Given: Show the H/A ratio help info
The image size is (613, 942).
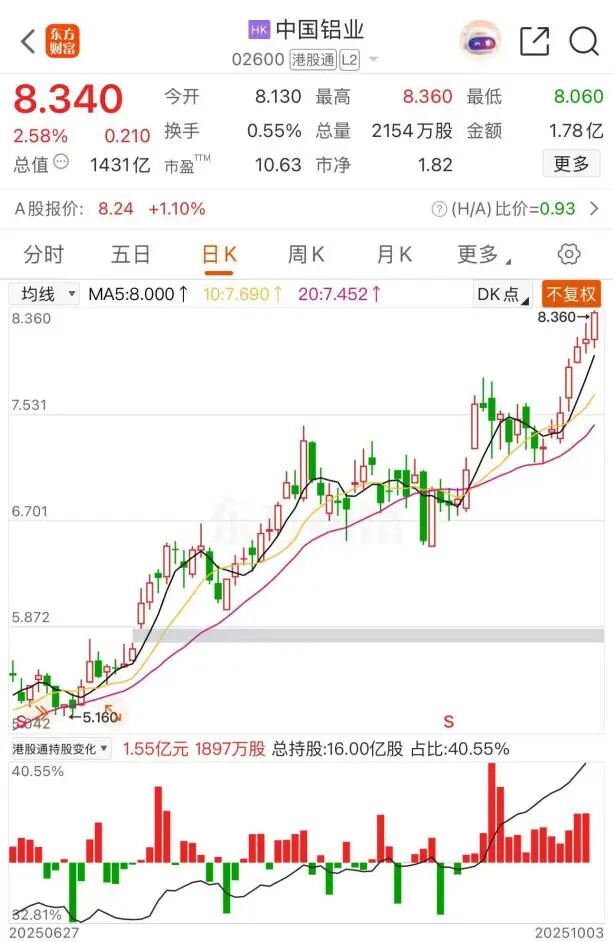Looking at the screenshot, I should click(x=439, y=209).
